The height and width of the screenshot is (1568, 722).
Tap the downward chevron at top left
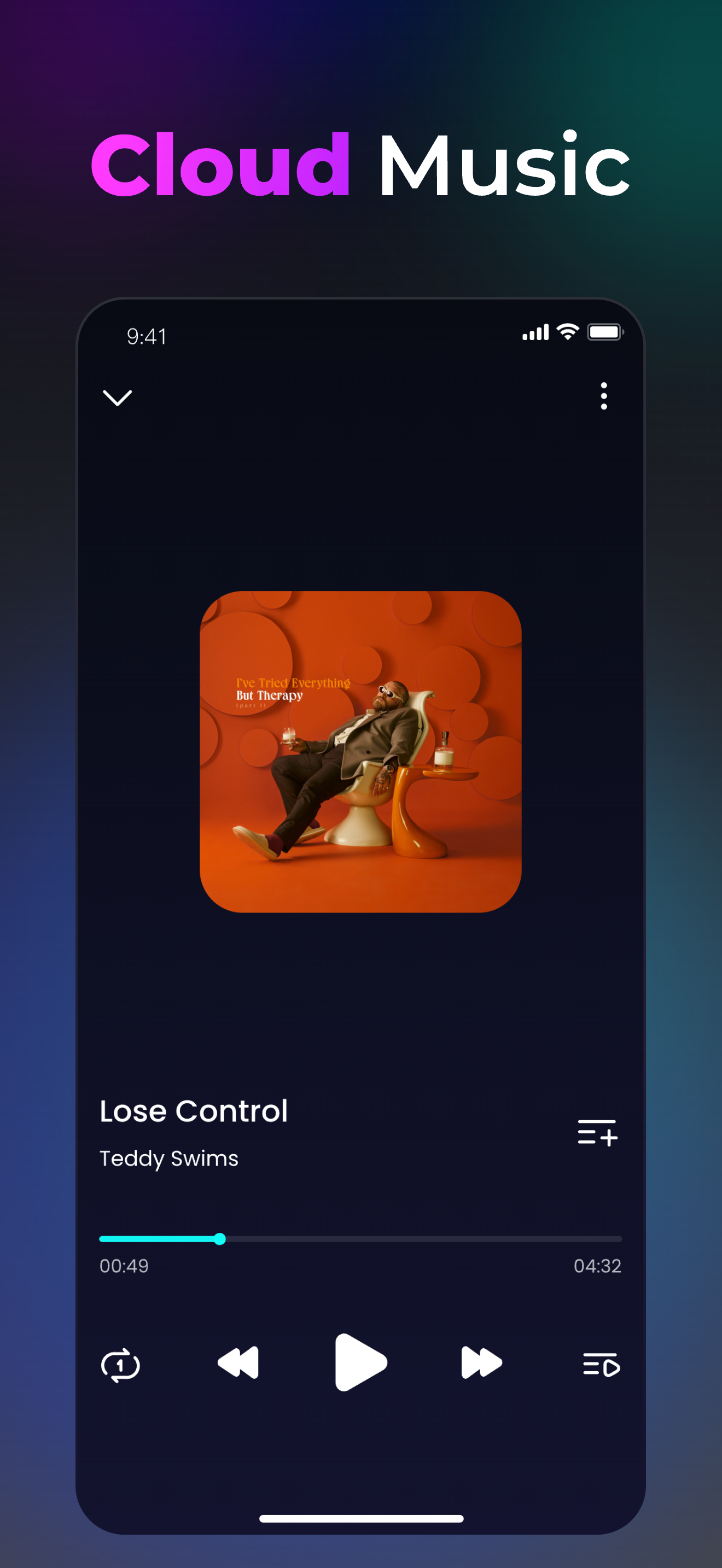(x=119, y=397)
